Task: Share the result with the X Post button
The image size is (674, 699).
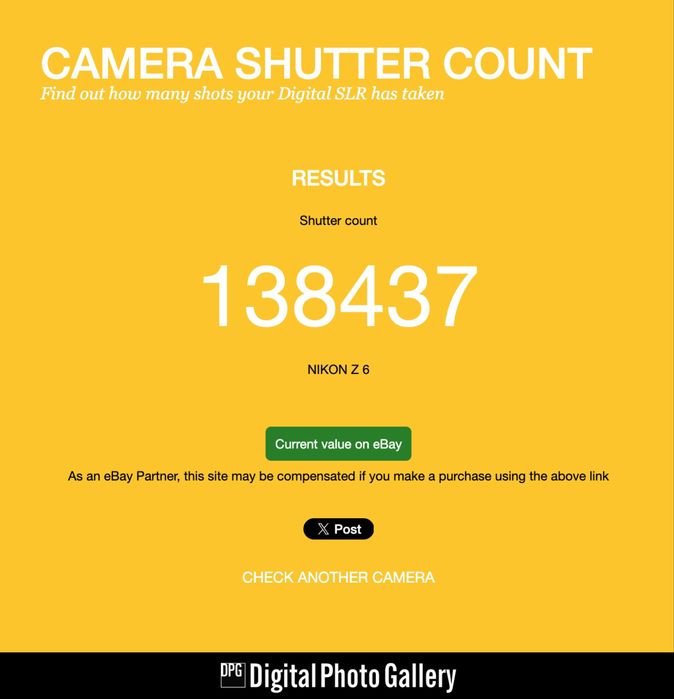Action: (x=338, y=529)
